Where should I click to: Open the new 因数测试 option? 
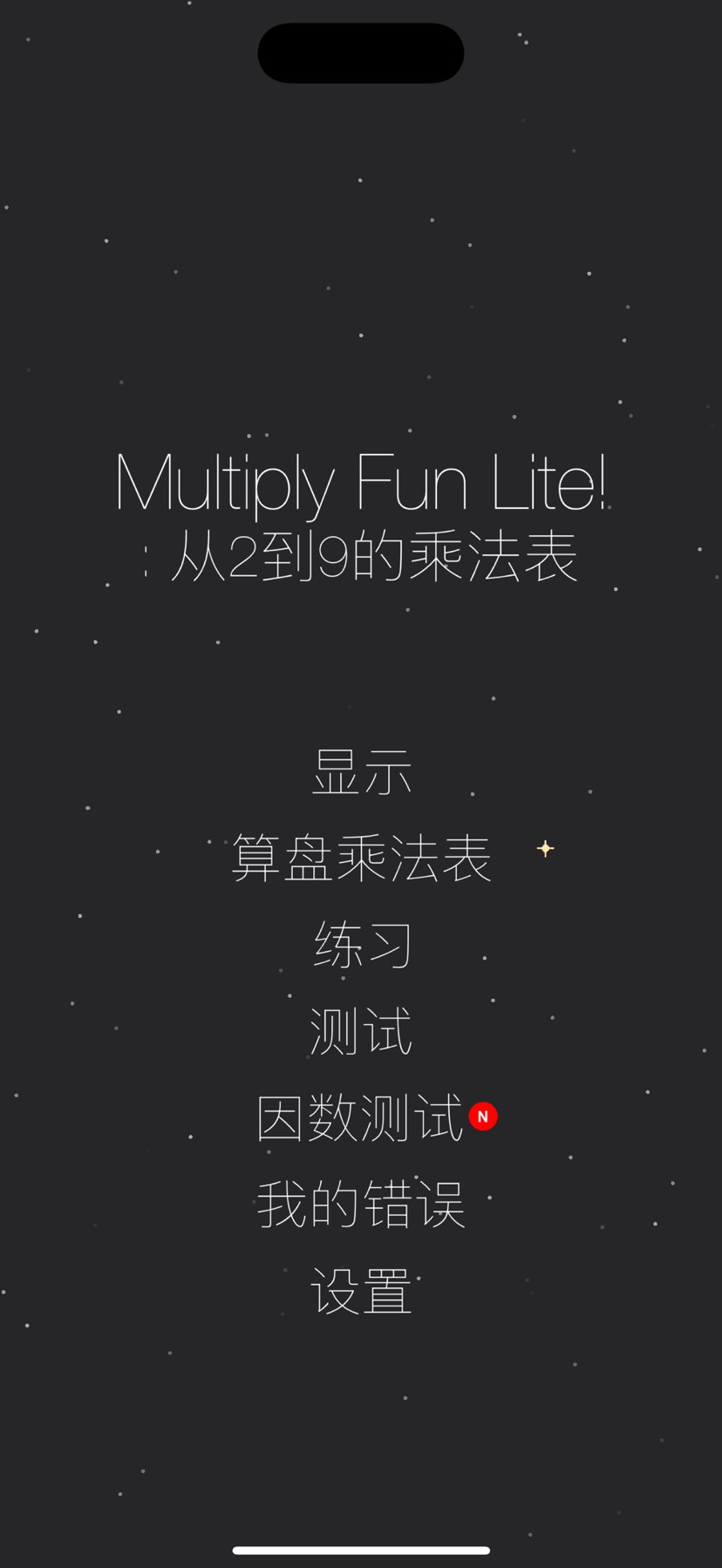[361, 1117]
